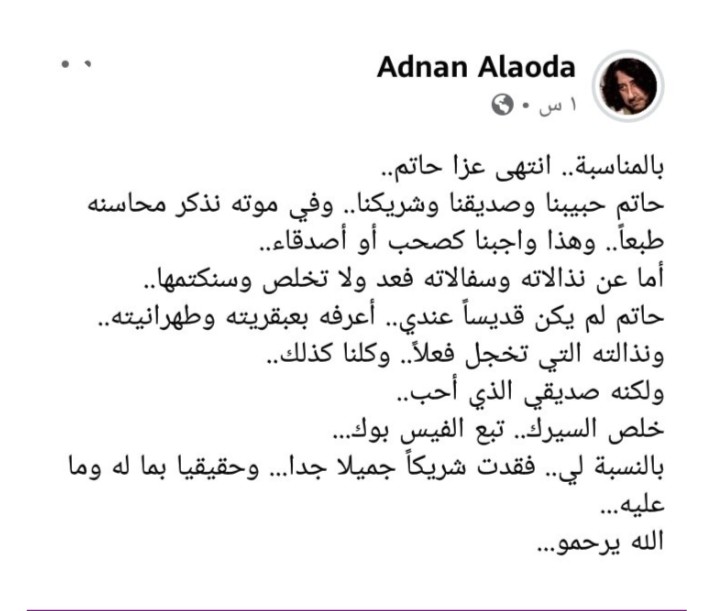This screenshot has height=611, width=716.
Task: Open the post's three-dot options menu
Action: tap(76, 65)
